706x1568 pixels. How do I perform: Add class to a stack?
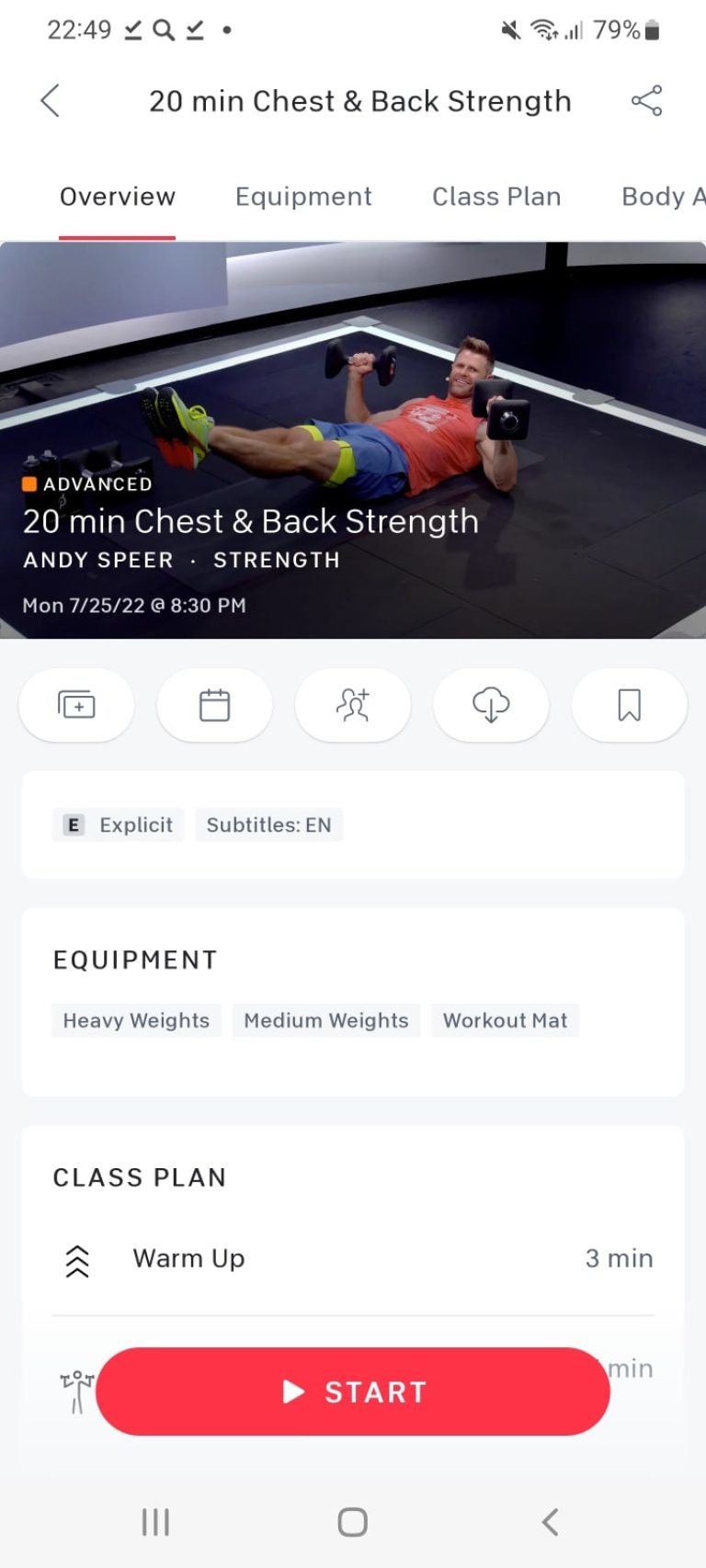click(x=76, y=705)
